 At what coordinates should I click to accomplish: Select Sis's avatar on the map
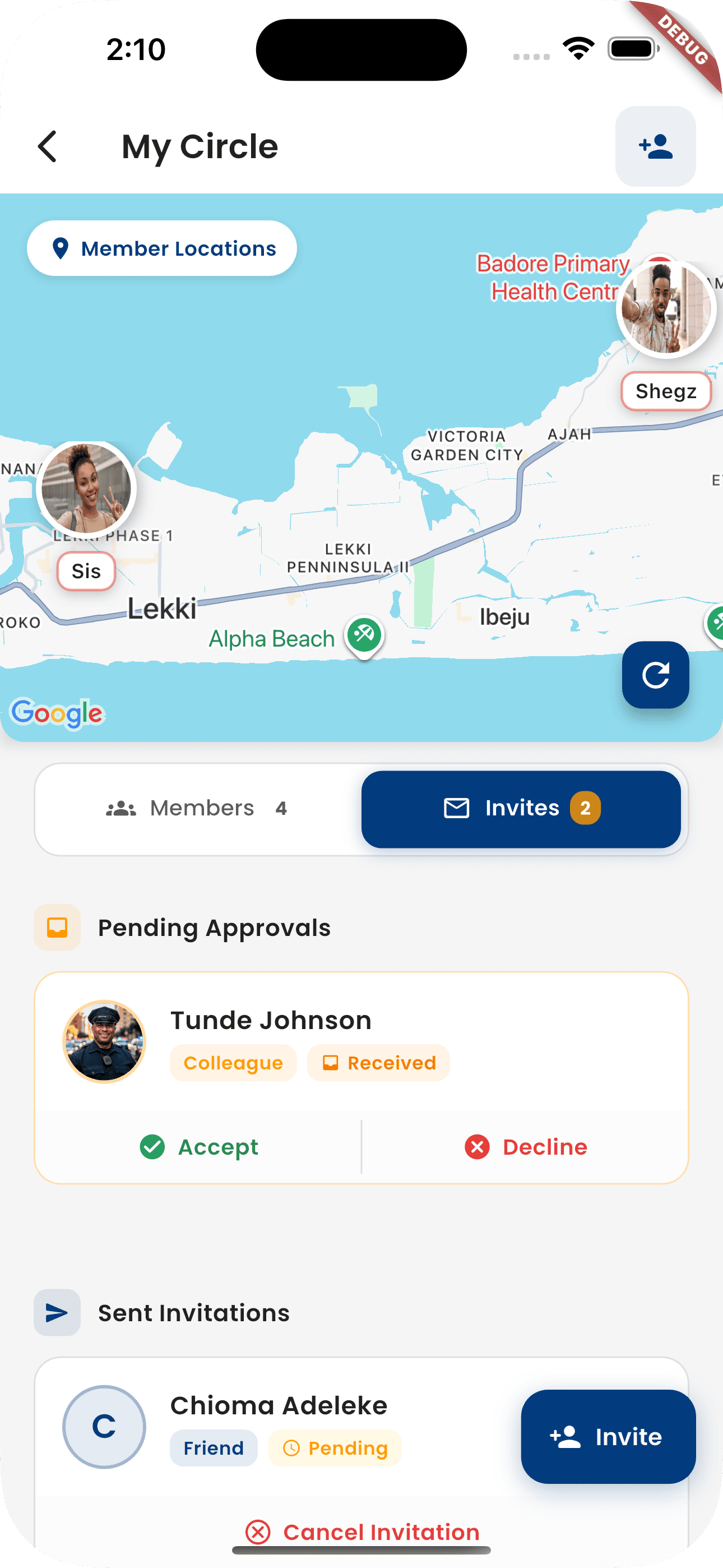[86, 489]
